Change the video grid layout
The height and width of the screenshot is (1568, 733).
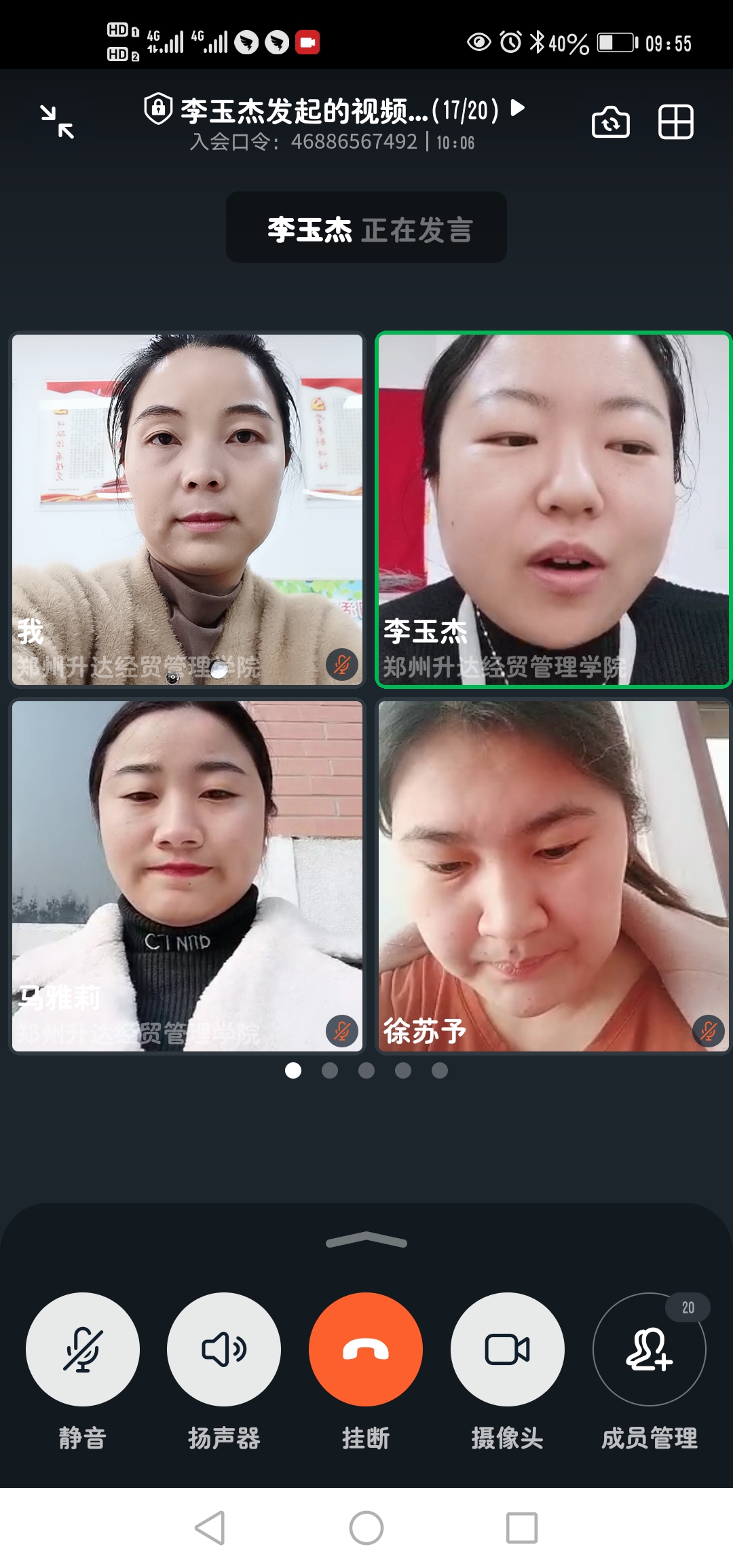(675, 122)
